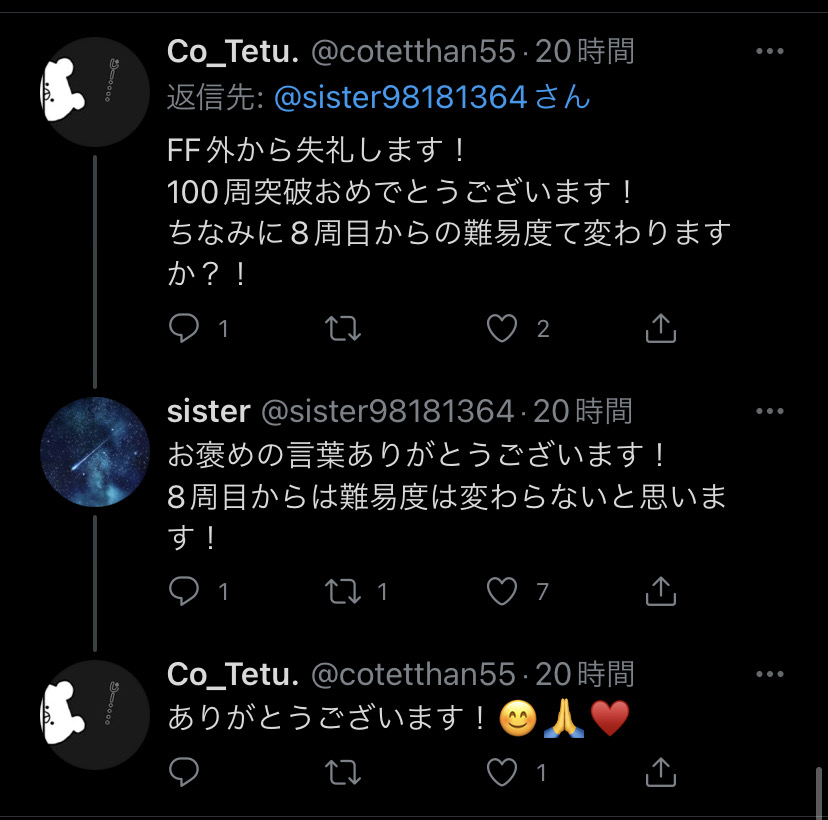Open overflow menu on Co_Tetu.'s first tweet
The width and height of the screenshot is (828, 820).
pyautogui.click(x=770, y=52)
